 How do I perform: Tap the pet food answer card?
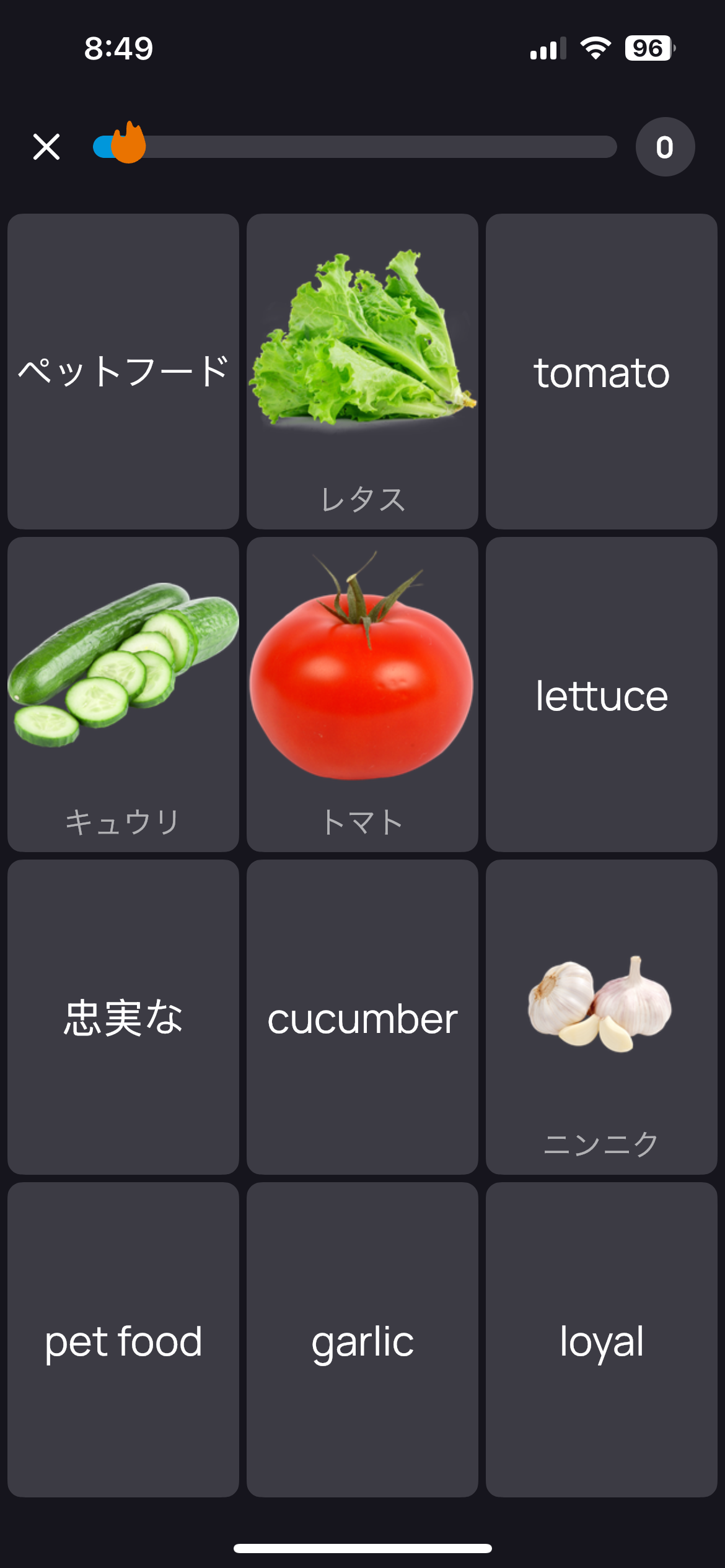123,1342
